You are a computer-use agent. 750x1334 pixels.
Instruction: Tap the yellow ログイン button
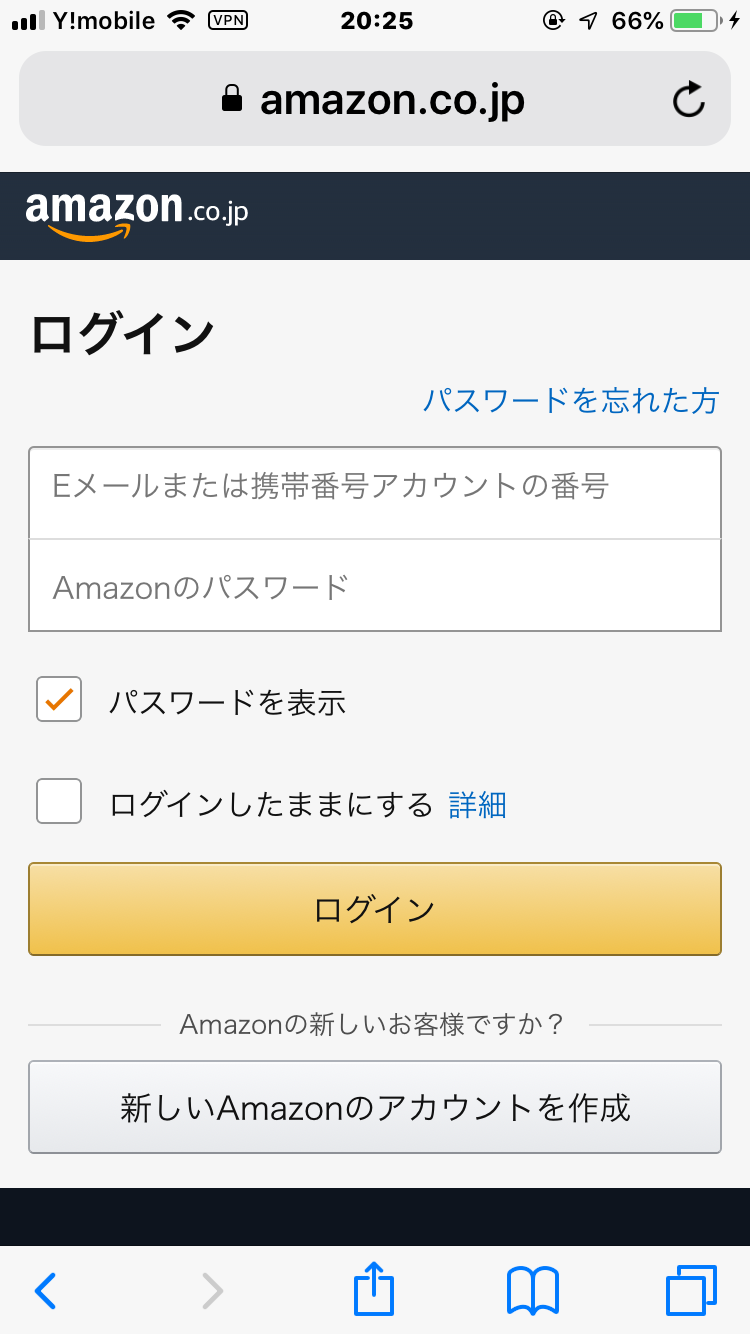click(375, 909)
